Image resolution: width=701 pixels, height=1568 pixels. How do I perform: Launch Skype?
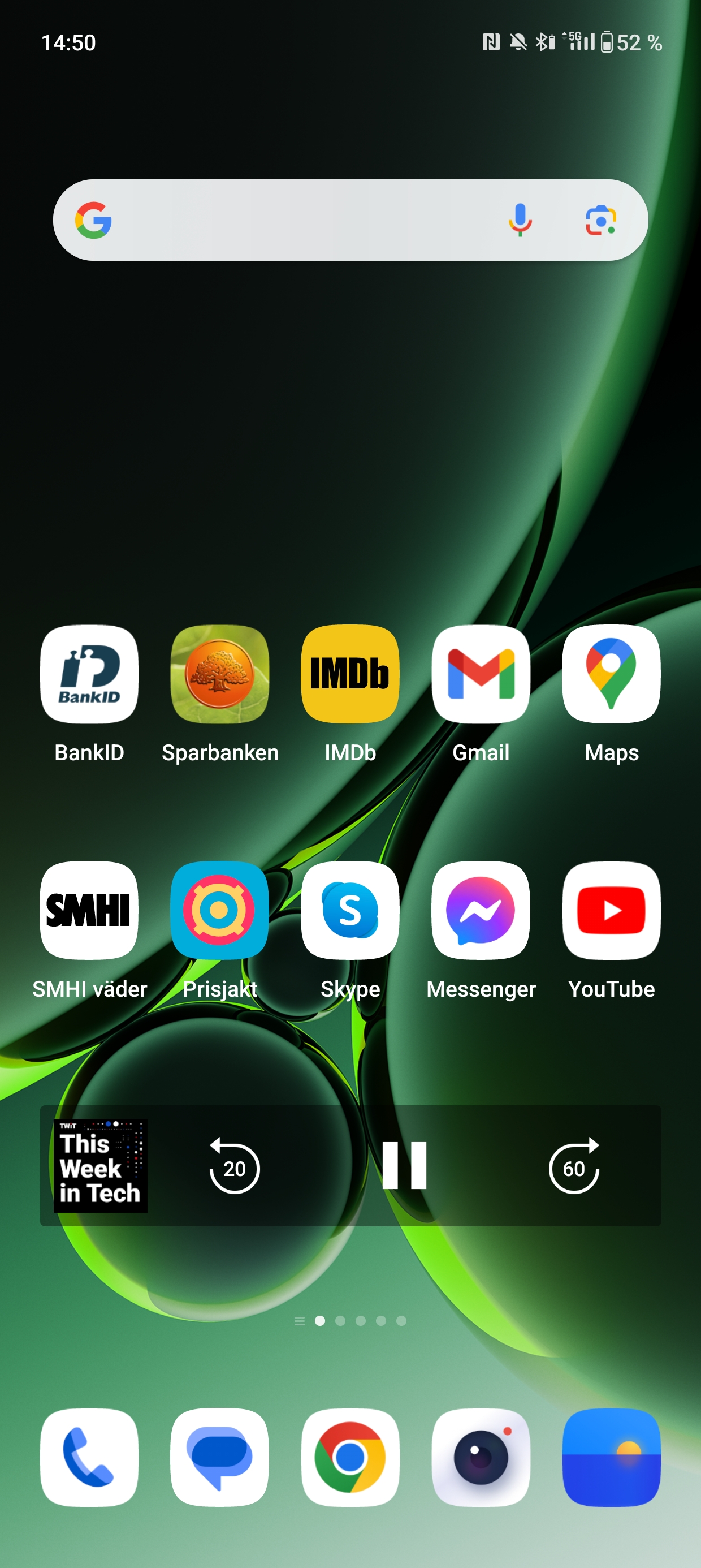point(350,911)
